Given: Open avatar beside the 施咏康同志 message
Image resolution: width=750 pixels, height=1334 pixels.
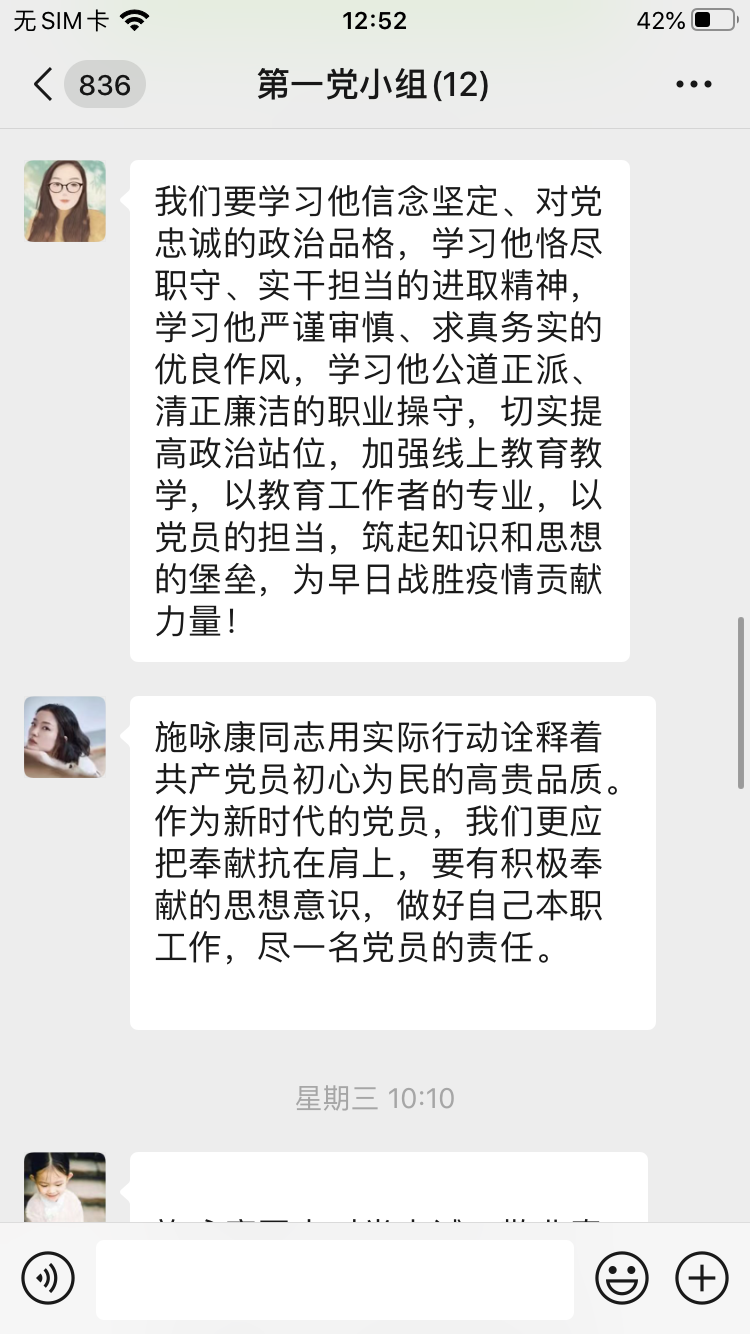Looking at the screenshot, I should point(65,737).
